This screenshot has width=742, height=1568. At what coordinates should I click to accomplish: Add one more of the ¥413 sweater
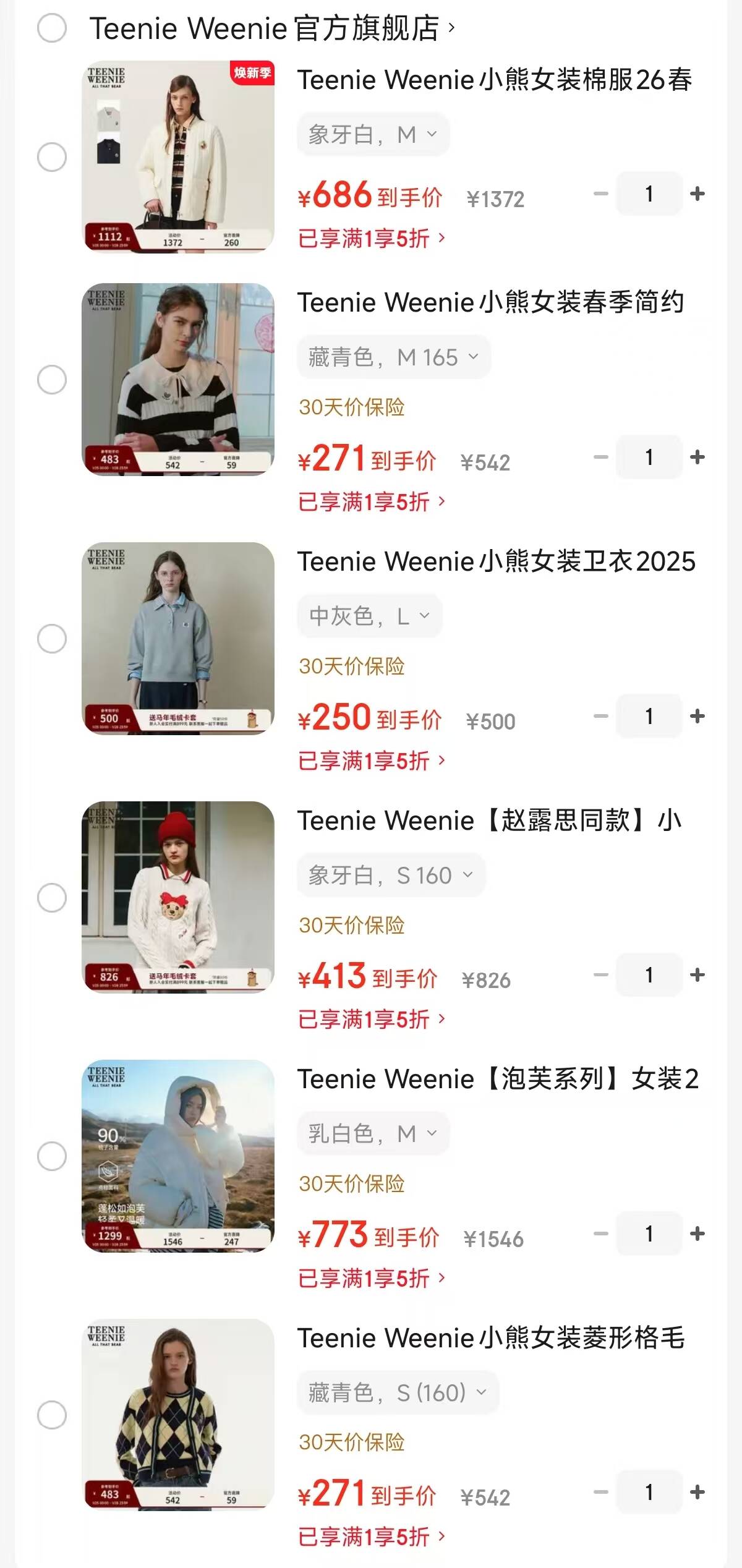[697, 975]
